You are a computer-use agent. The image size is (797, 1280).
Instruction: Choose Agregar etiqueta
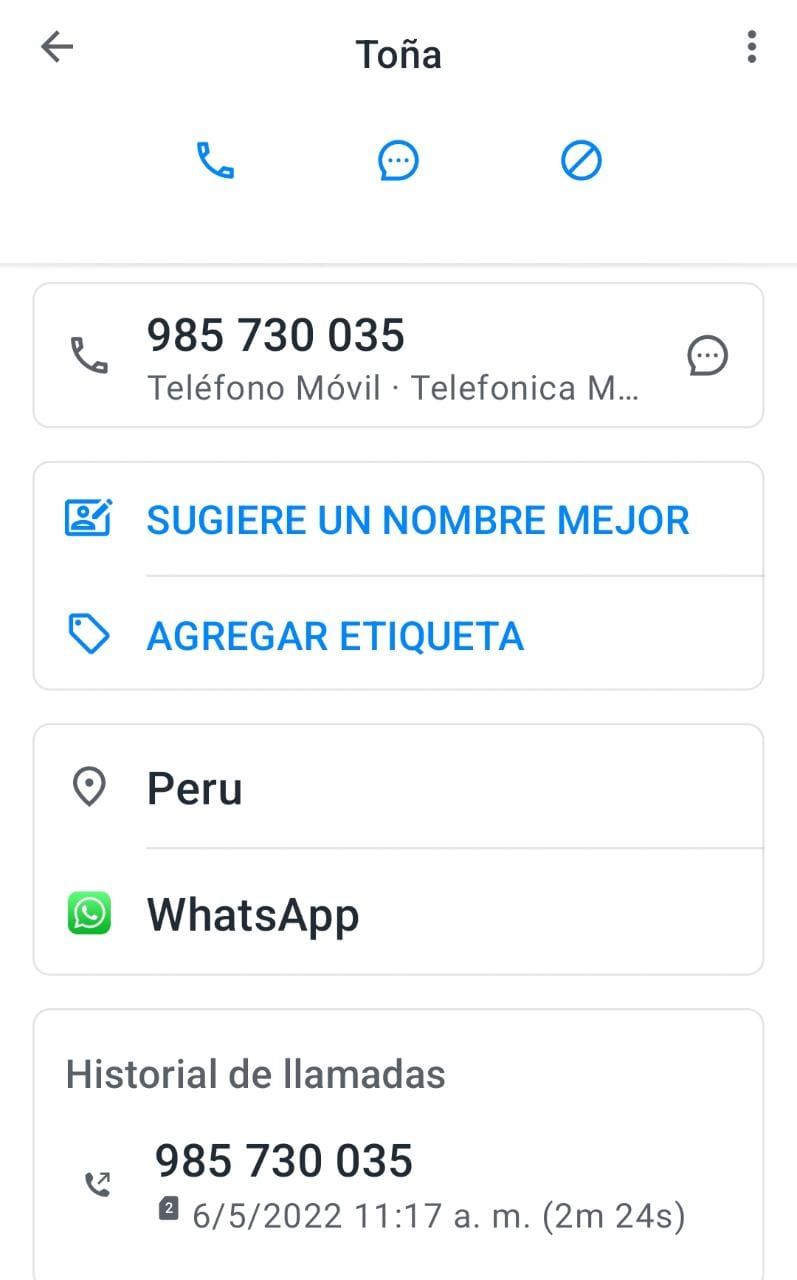(398, 634)
